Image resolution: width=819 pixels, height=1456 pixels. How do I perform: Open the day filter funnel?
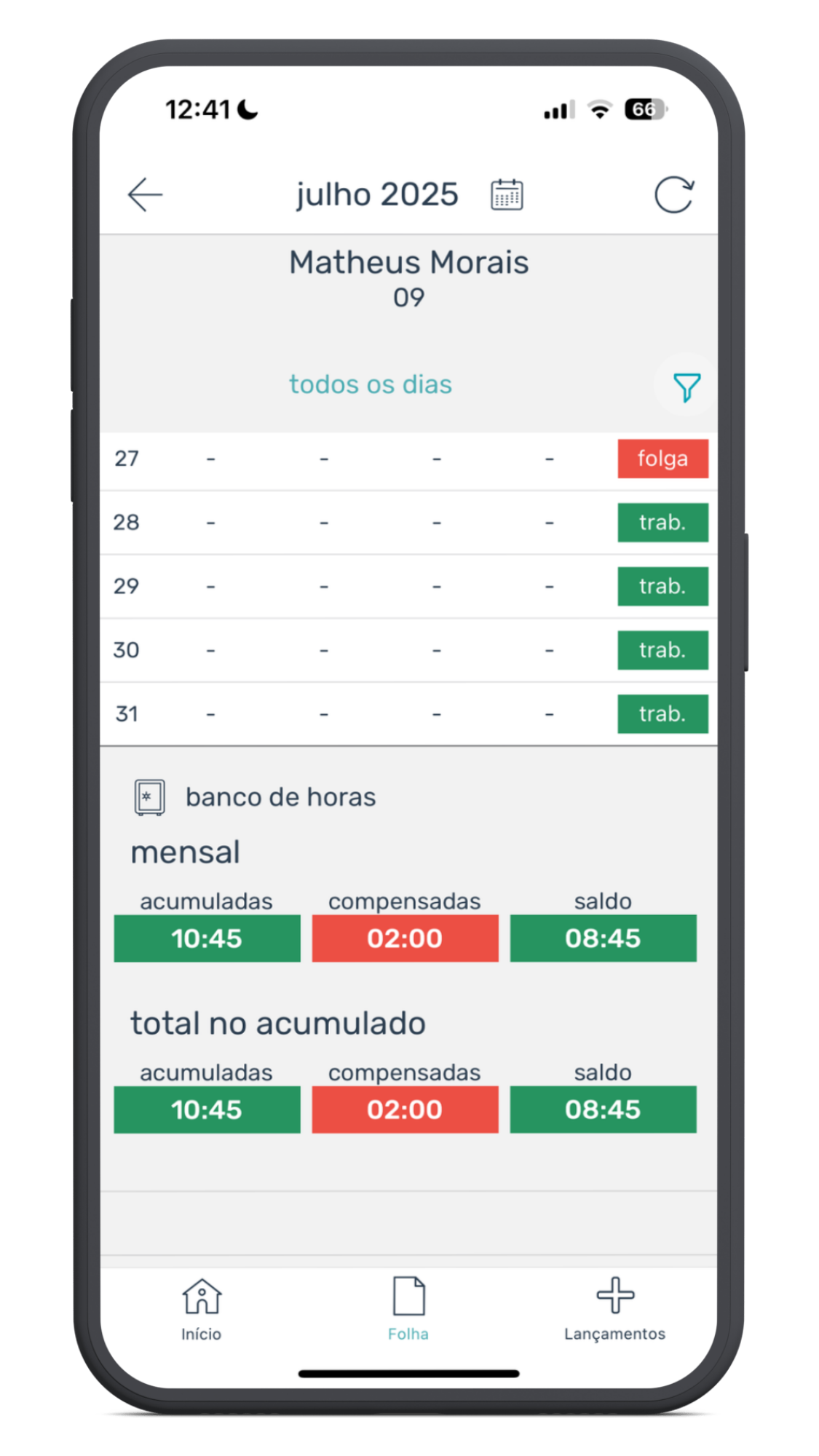pyautogui.click(x=687, y=387)
